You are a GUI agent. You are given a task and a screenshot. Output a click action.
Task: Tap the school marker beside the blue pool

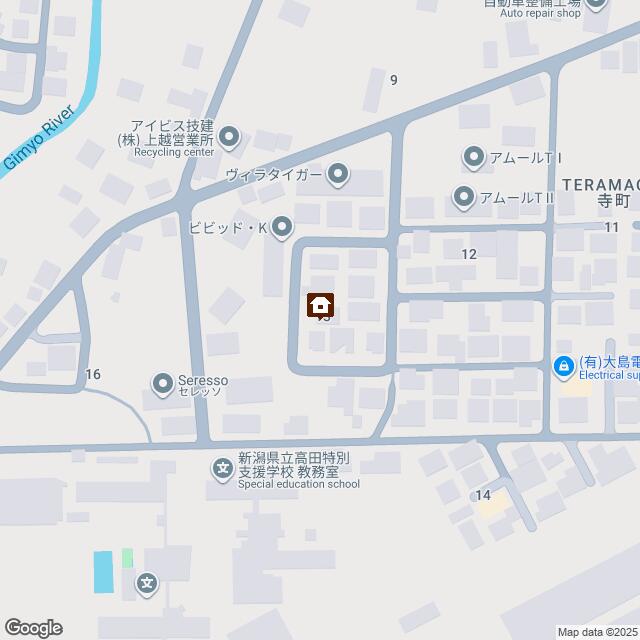[147, 583]
